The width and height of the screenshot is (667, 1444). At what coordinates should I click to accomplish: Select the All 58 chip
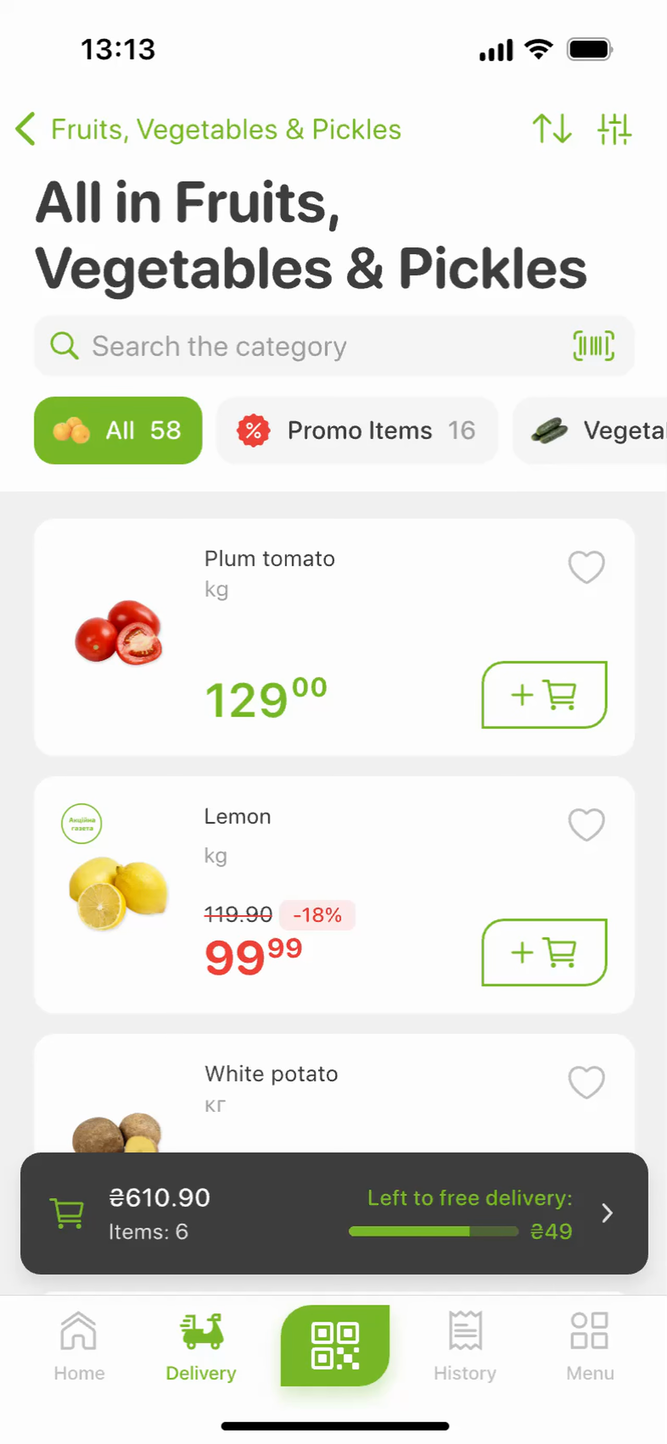(x=118, y=431)
